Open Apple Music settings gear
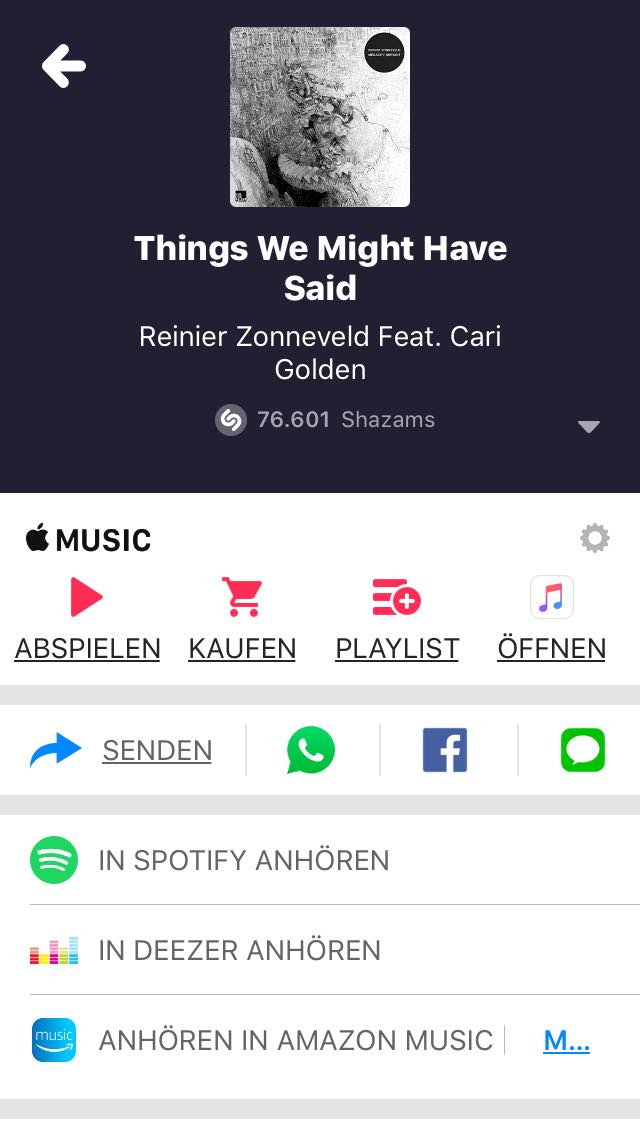Viewport: 640px width, 1136px height. pos(595,539)
